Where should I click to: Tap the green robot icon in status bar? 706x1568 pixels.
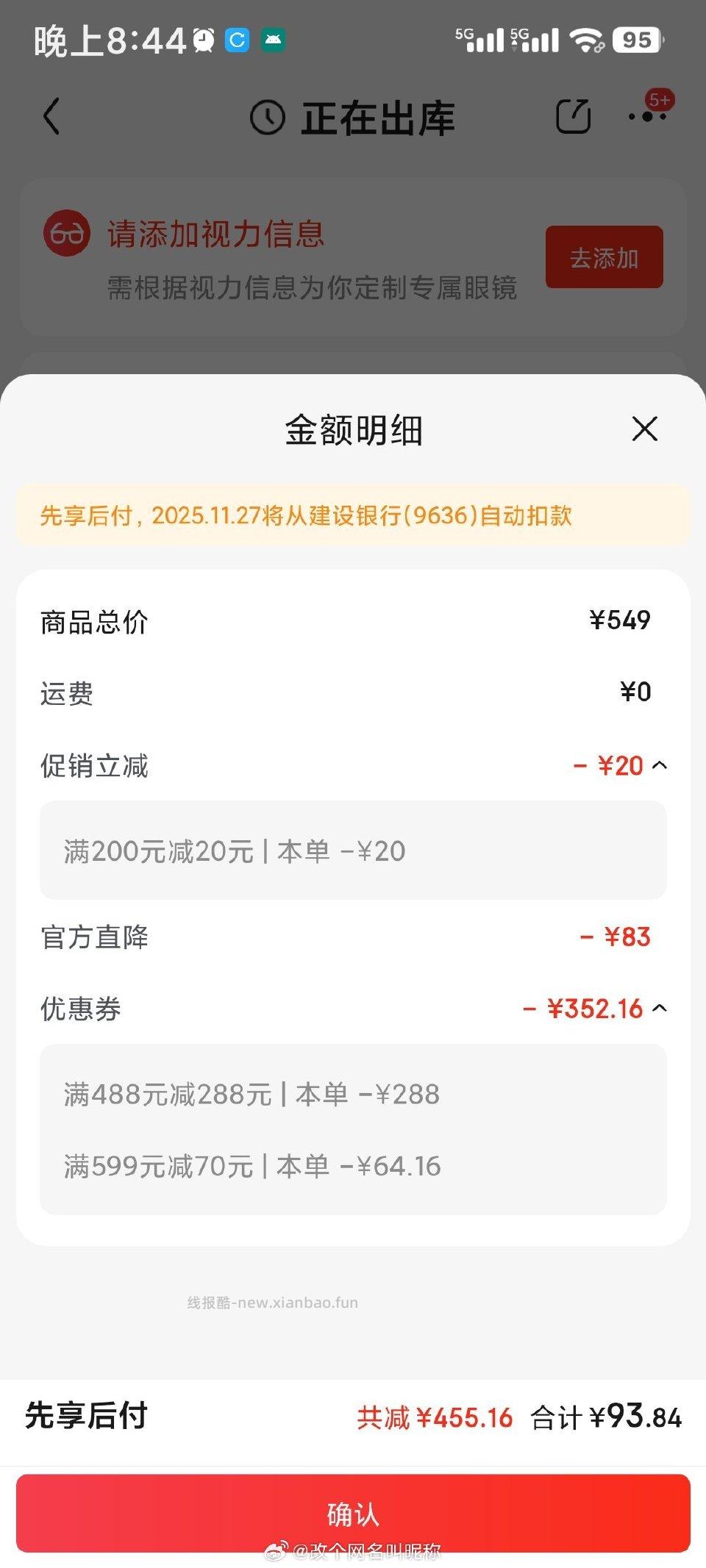click(274, 39)
